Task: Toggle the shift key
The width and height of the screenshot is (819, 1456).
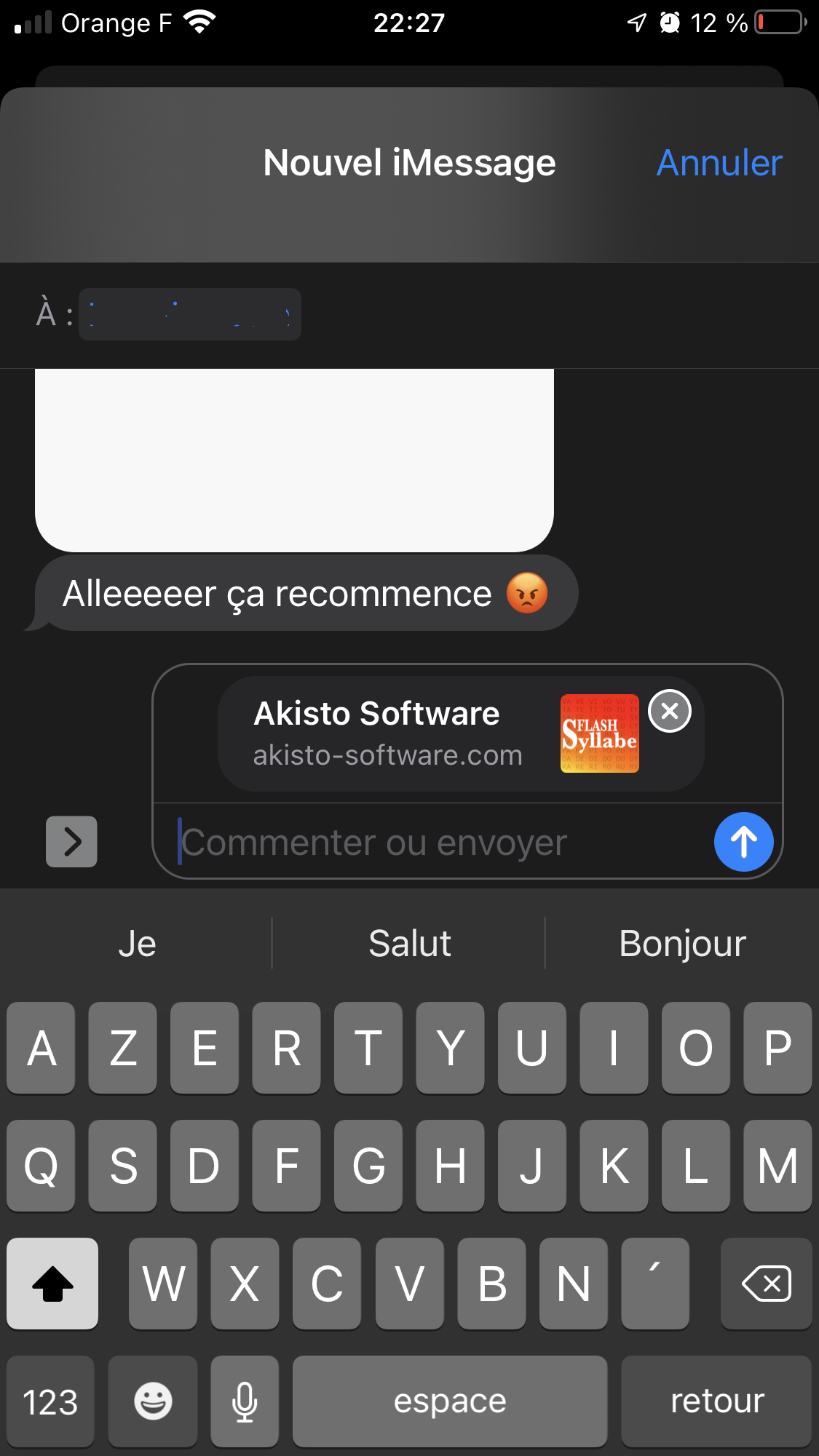Action: click(52, 1284)
